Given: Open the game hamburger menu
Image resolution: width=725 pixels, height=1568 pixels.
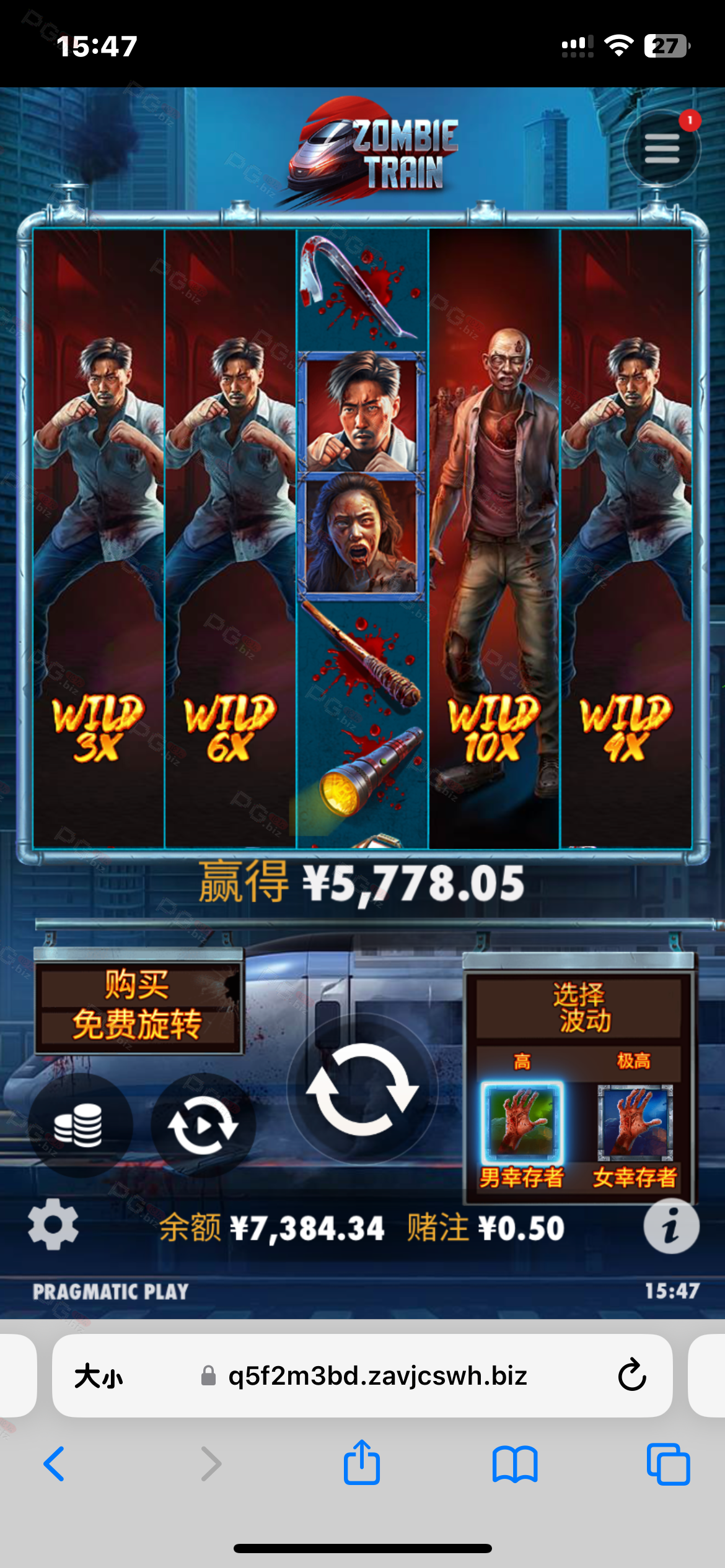Looking at the screenshot, I should click(x=662, y=149).
